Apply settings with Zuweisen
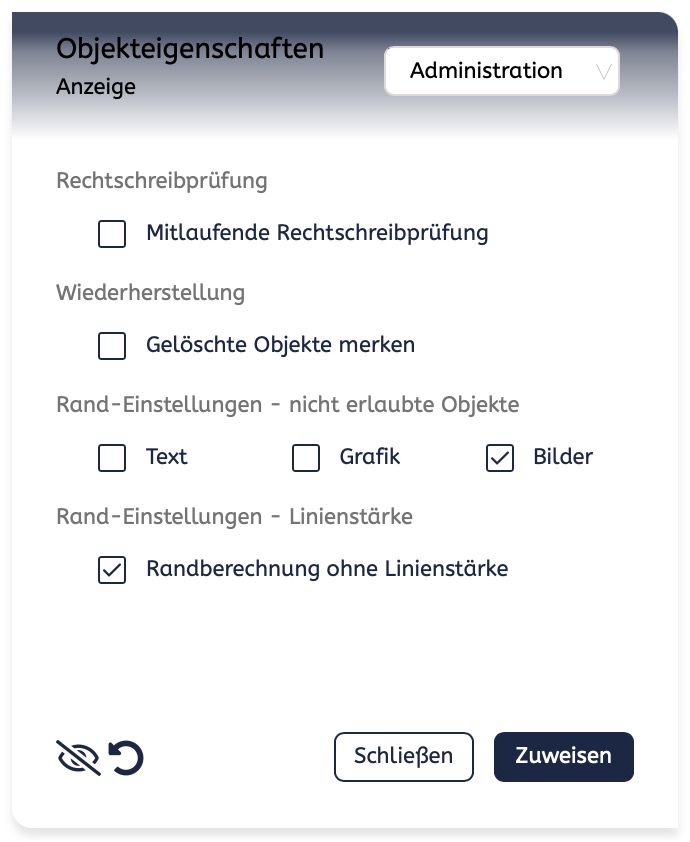 (x=564, y=756)
